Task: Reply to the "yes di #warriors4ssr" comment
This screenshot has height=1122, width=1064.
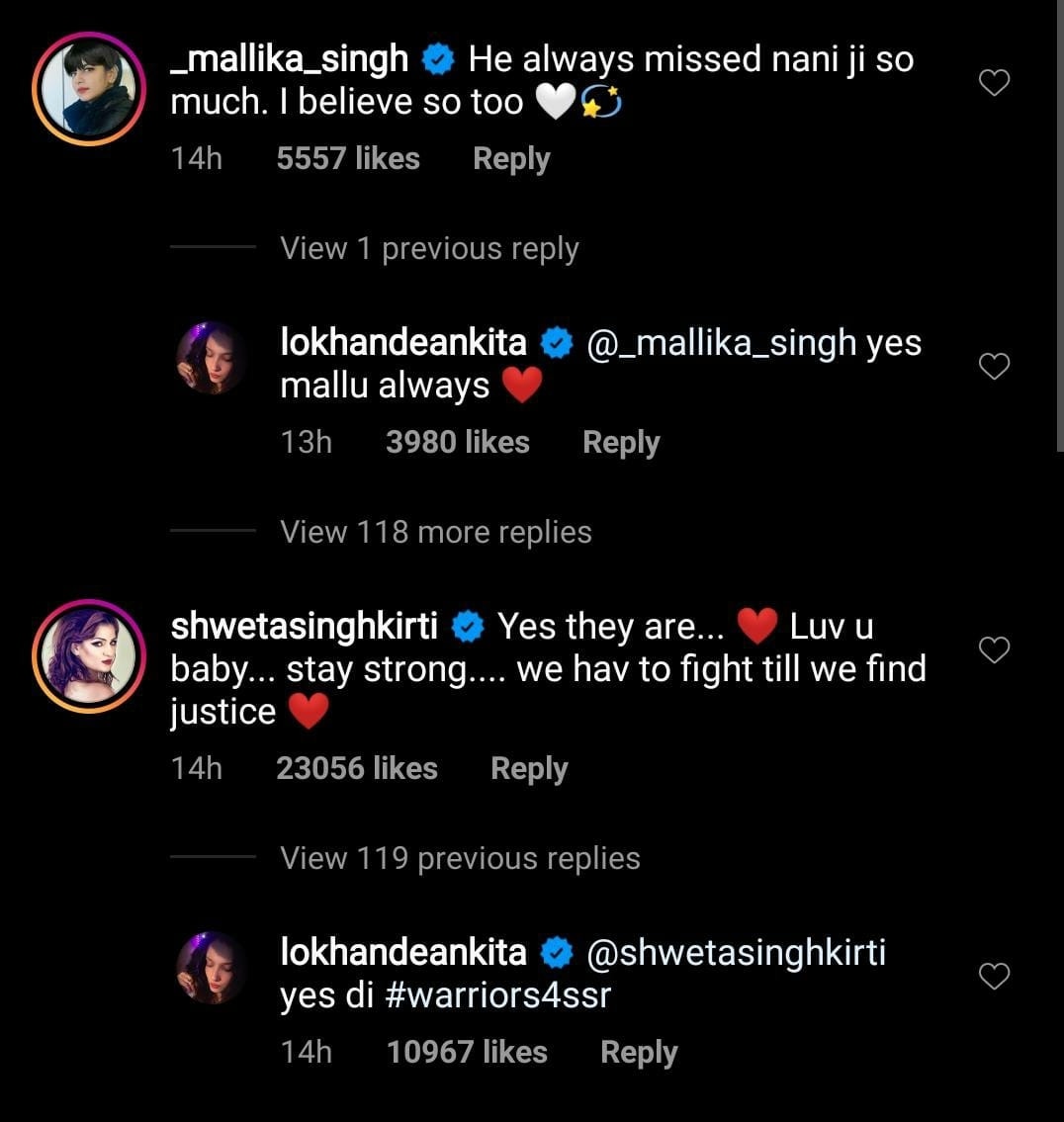Action: [639, 1053]
